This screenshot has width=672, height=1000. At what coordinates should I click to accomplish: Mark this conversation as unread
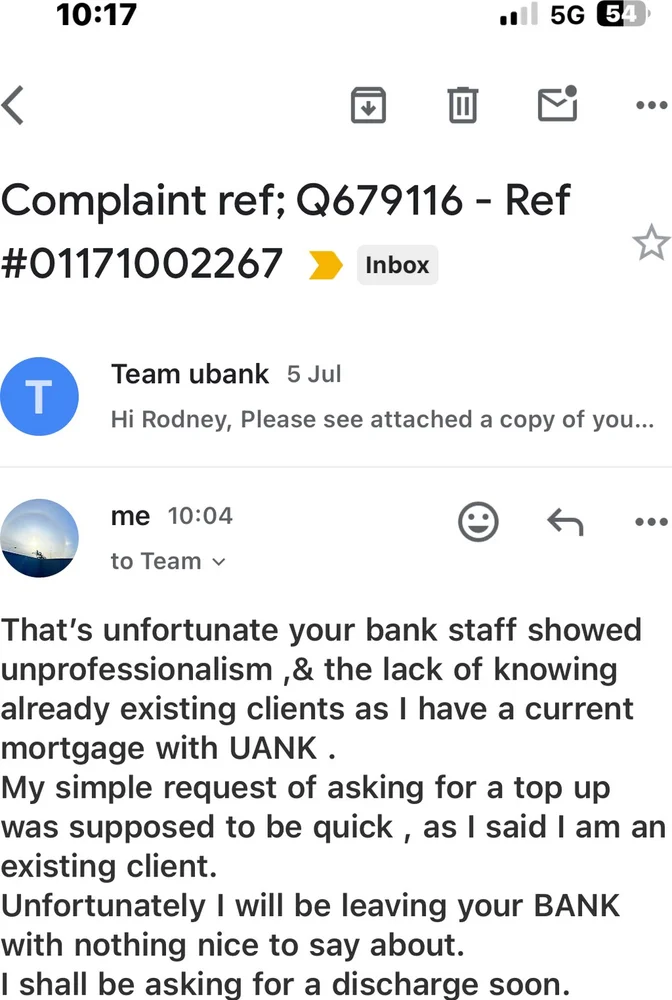[557, 103]
